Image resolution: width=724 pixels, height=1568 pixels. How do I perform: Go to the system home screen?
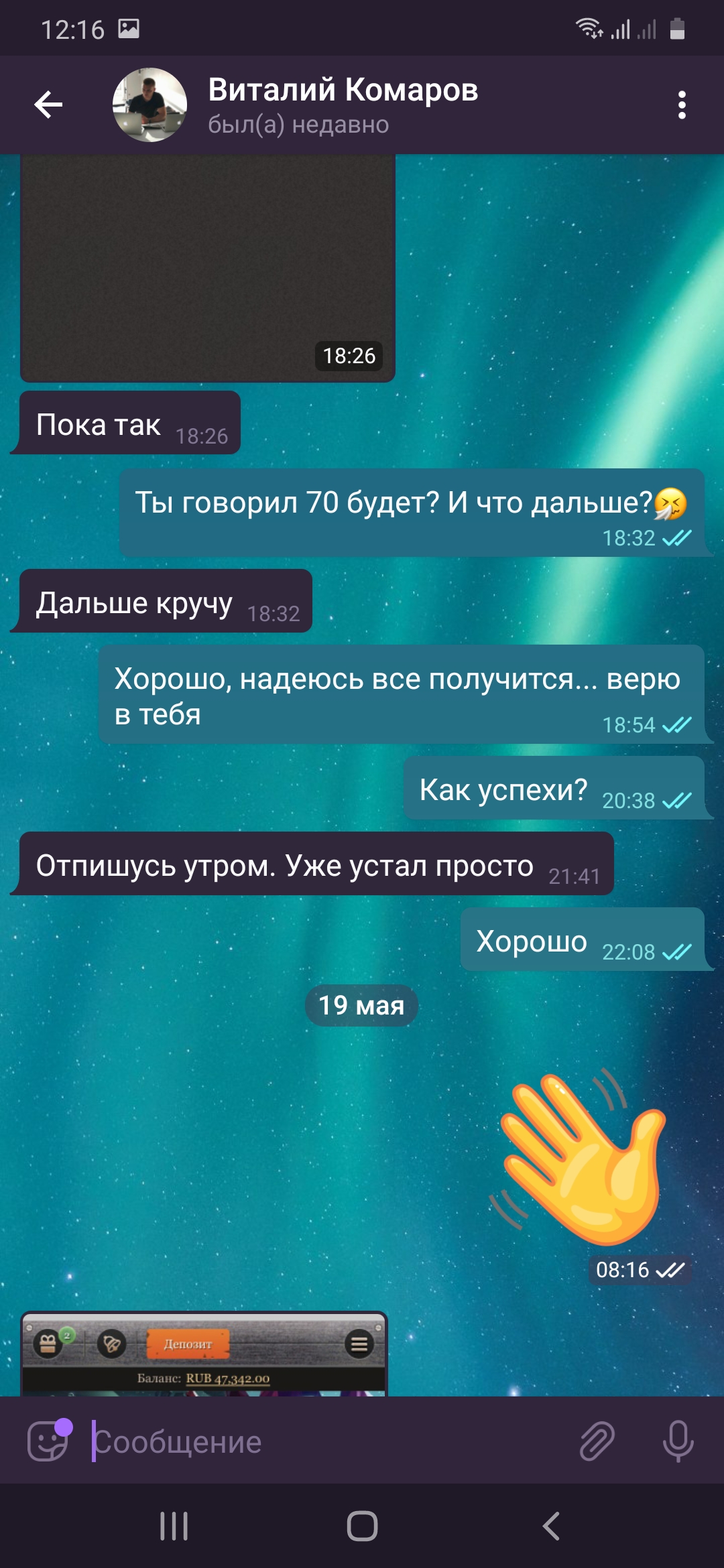tap(362, 1526)
